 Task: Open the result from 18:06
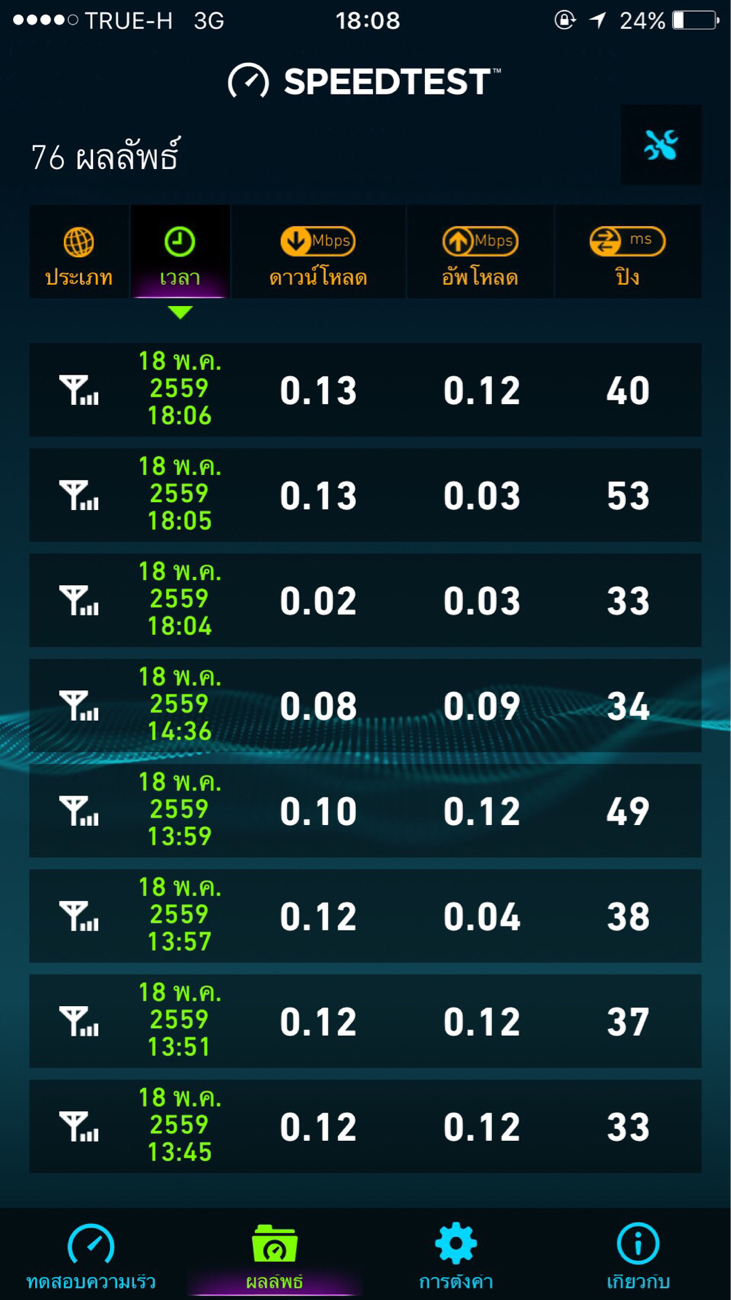[365, 390]
